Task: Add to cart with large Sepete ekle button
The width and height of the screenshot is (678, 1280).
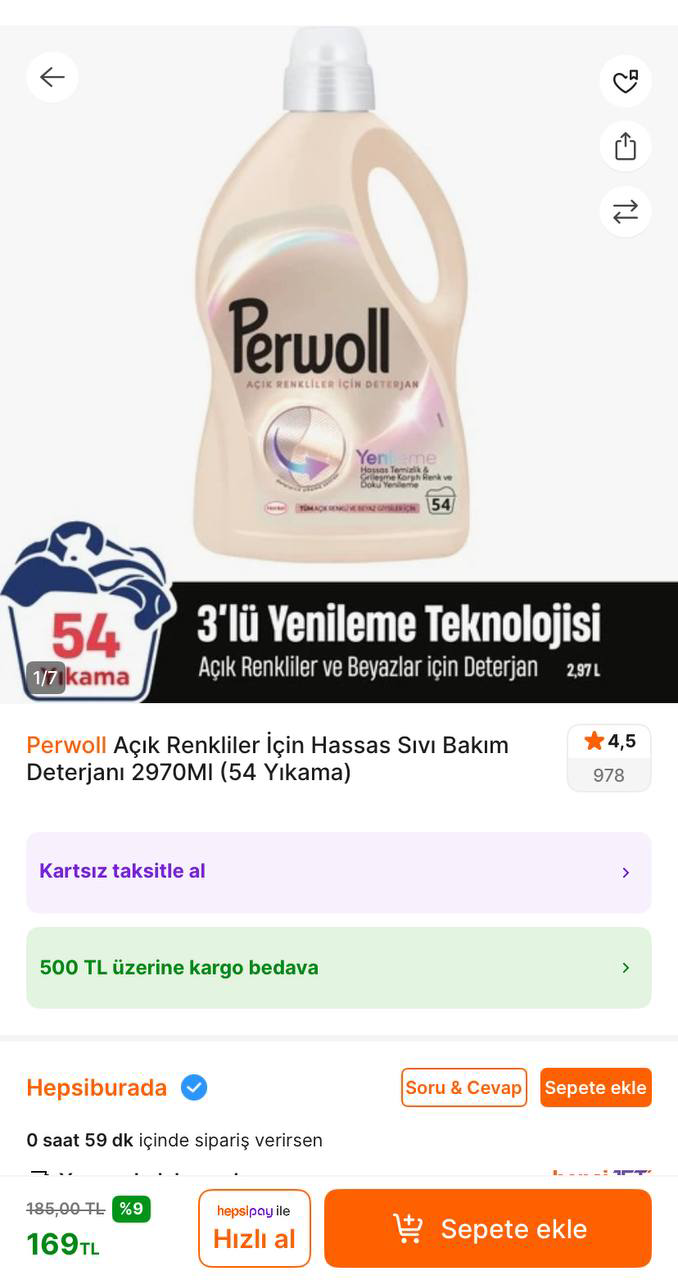Action: pyautogui.click(x=488, y=1228)
